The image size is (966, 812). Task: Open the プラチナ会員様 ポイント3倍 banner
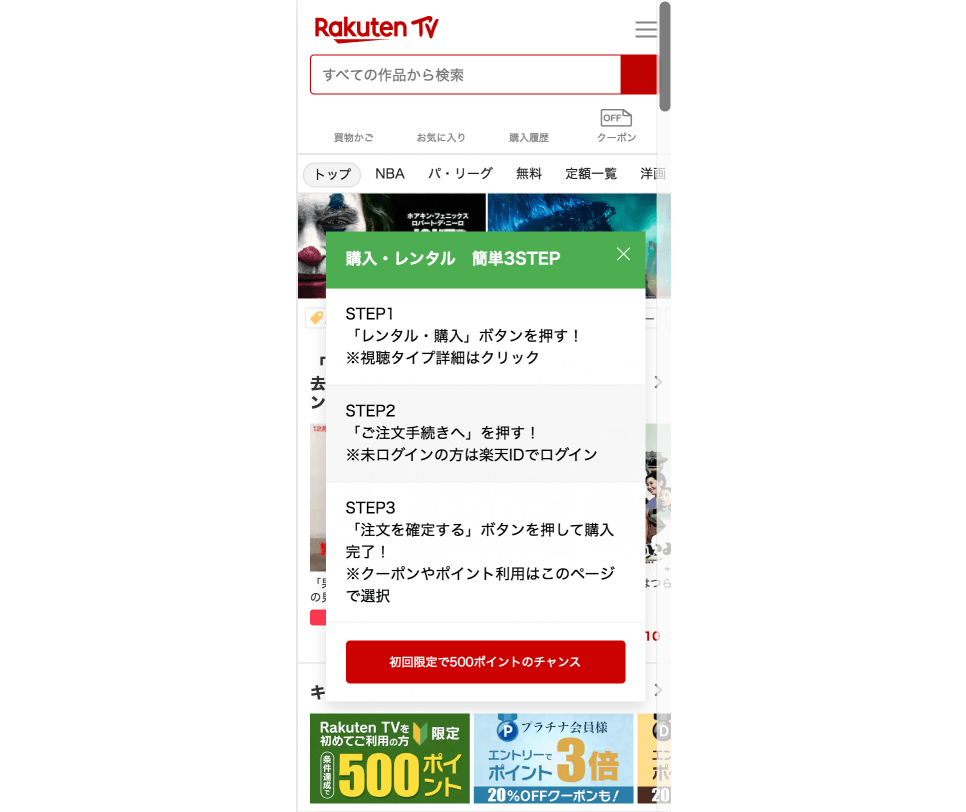(x=553, y=758)
